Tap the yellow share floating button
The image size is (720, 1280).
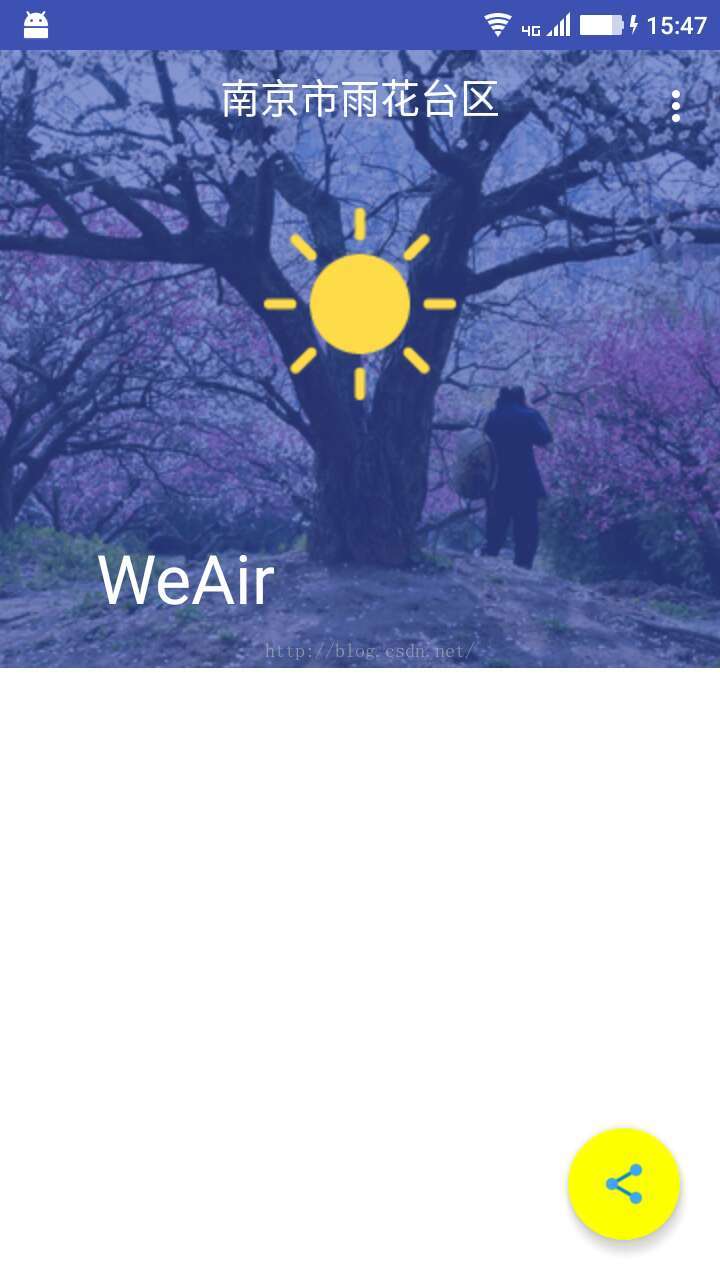click(624, 1184)
